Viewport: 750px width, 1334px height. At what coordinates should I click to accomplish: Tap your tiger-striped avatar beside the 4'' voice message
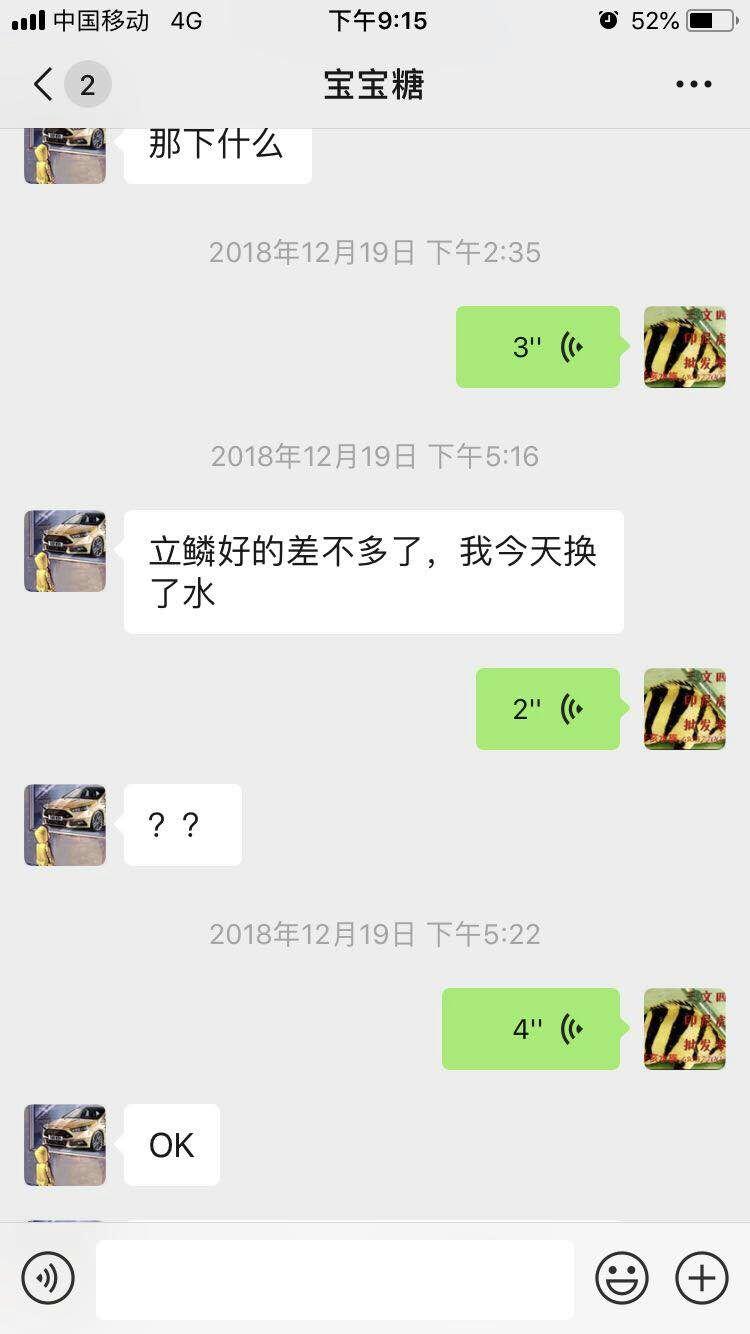pyautogui.click(x=684, y=1028)
